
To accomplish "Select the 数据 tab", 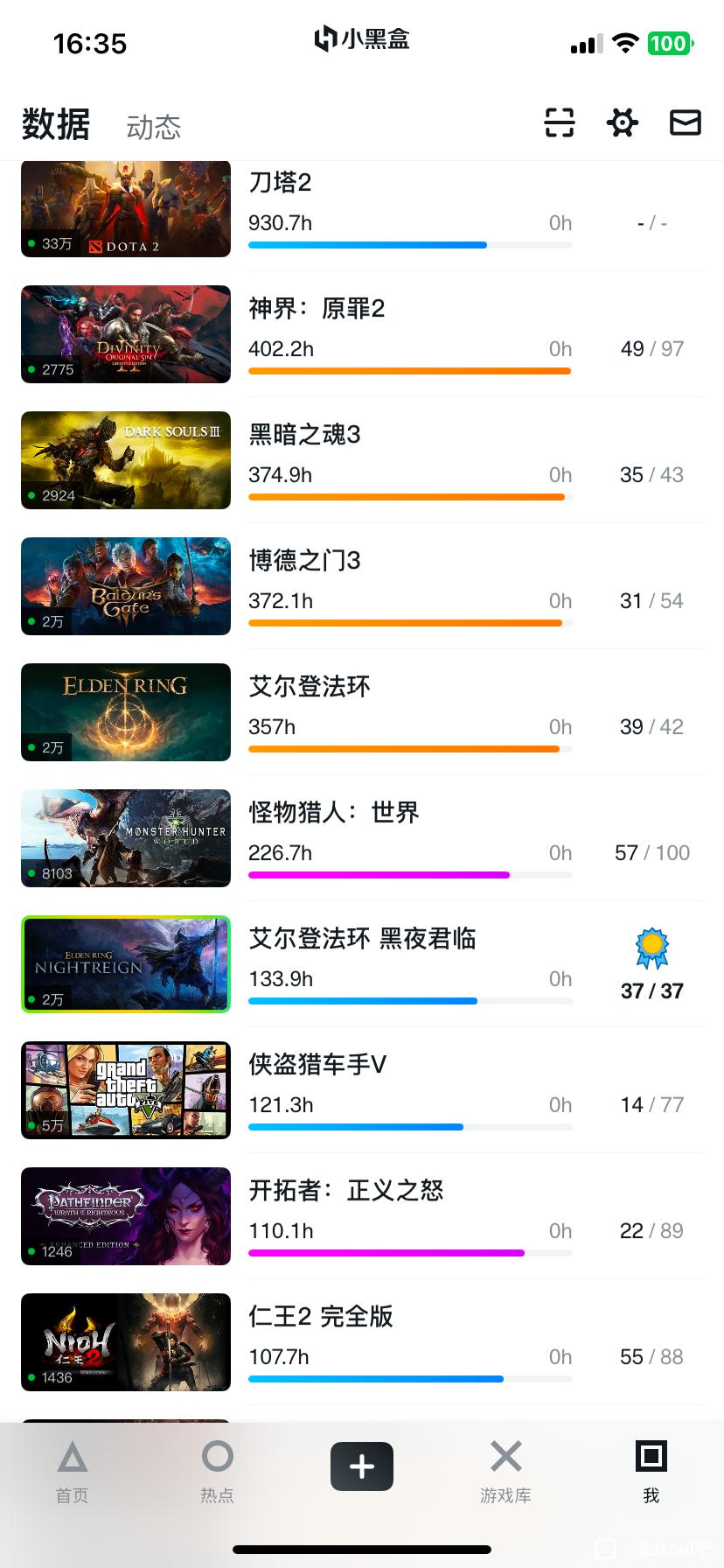I will [56, 124].
